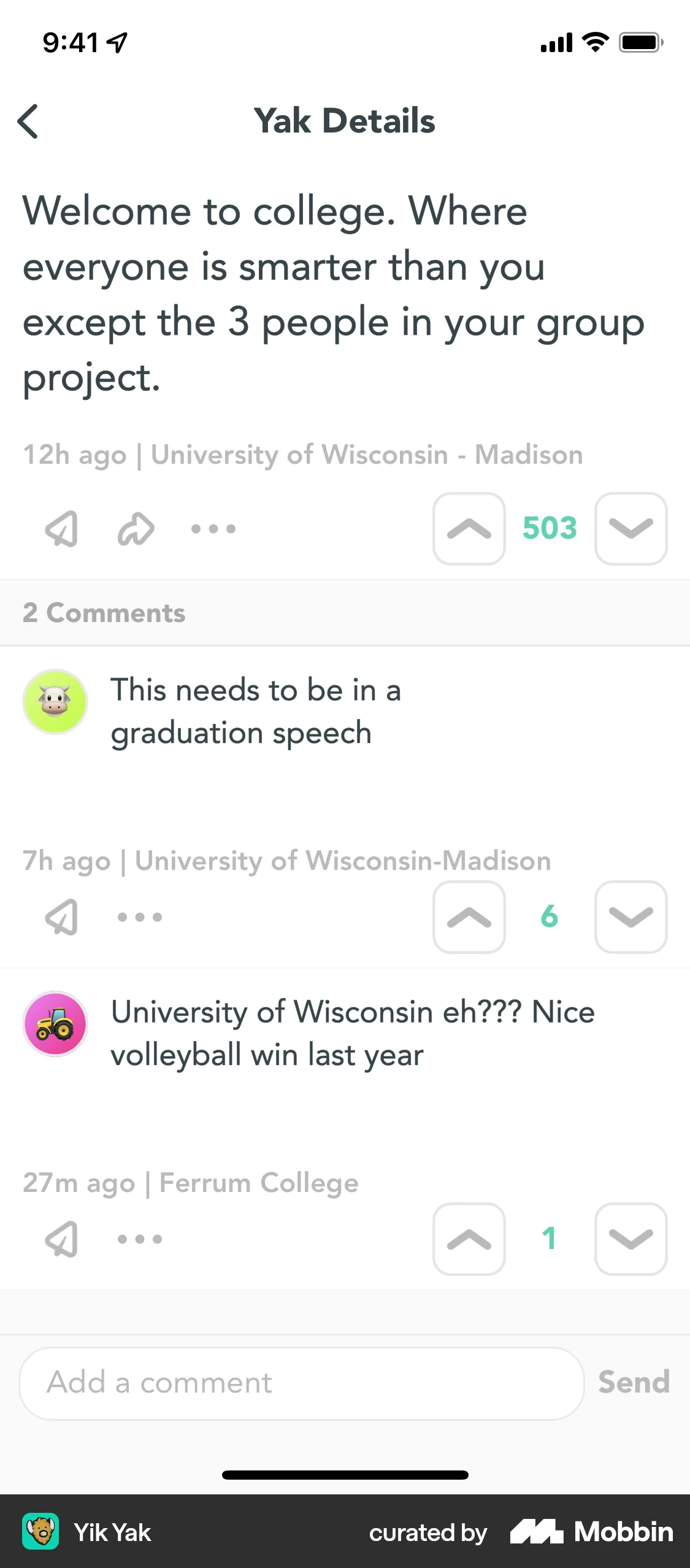Send the yak via direct message icon
690x1568 pixels.
(x=60, y=529)
